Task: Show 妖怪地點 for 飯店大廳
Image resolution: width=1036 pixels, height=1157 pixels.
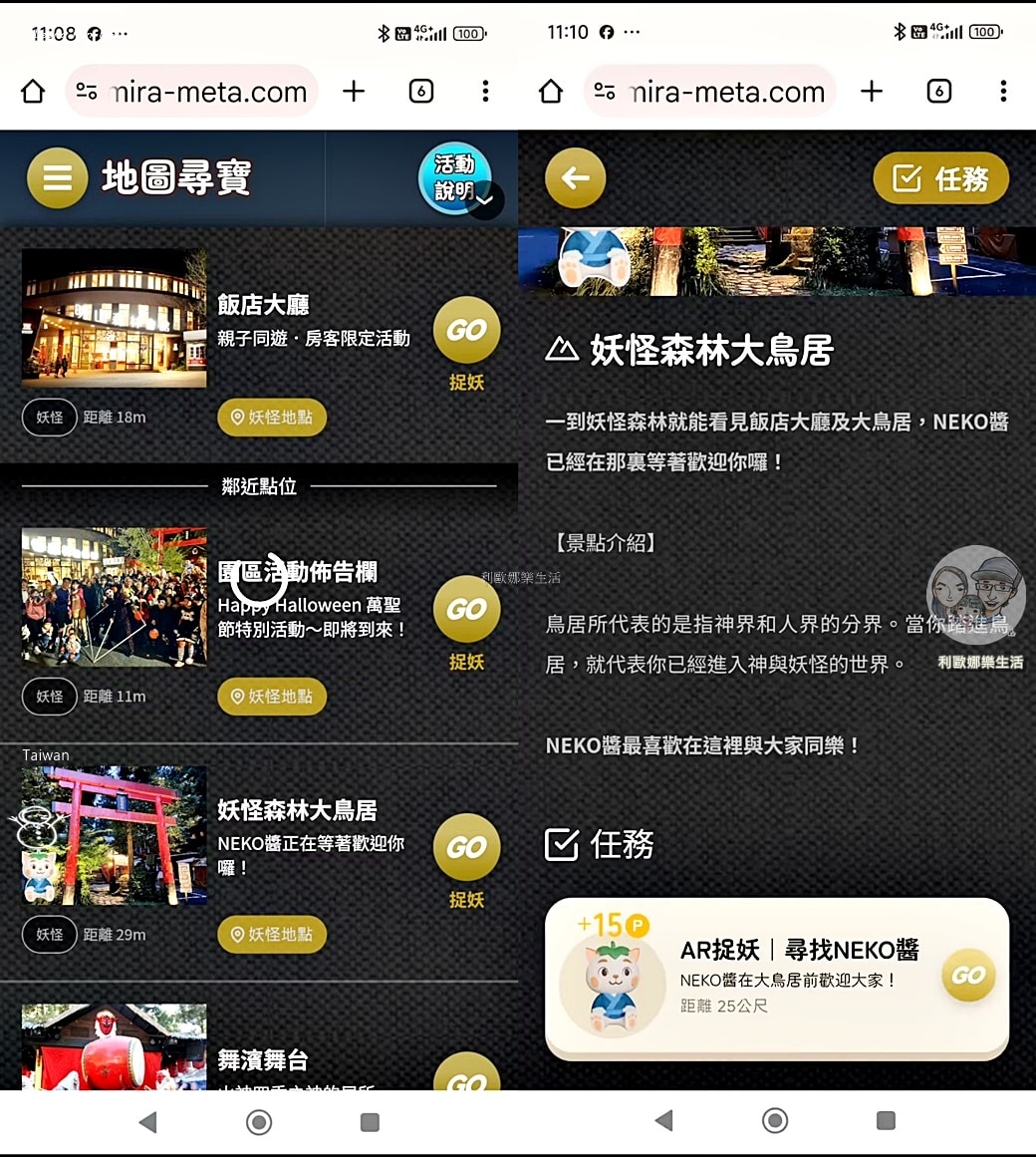Action: [272, 418]
